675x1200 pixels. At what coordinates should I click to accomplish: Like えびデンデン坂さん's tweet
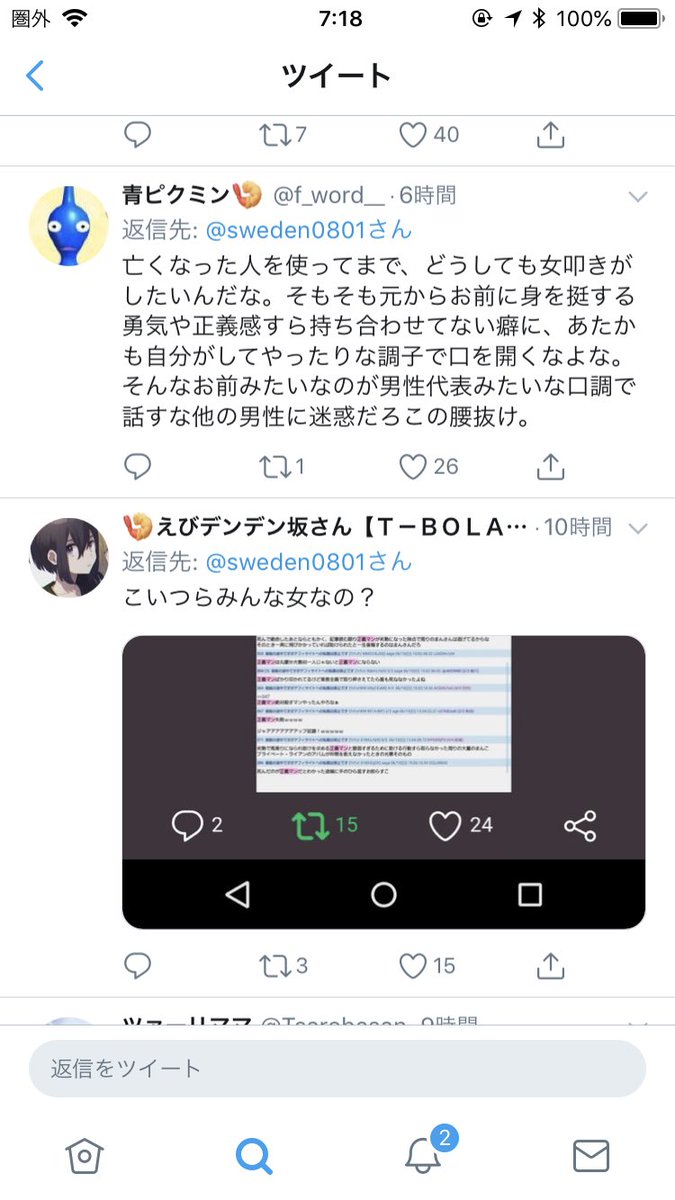coord(427,965)
